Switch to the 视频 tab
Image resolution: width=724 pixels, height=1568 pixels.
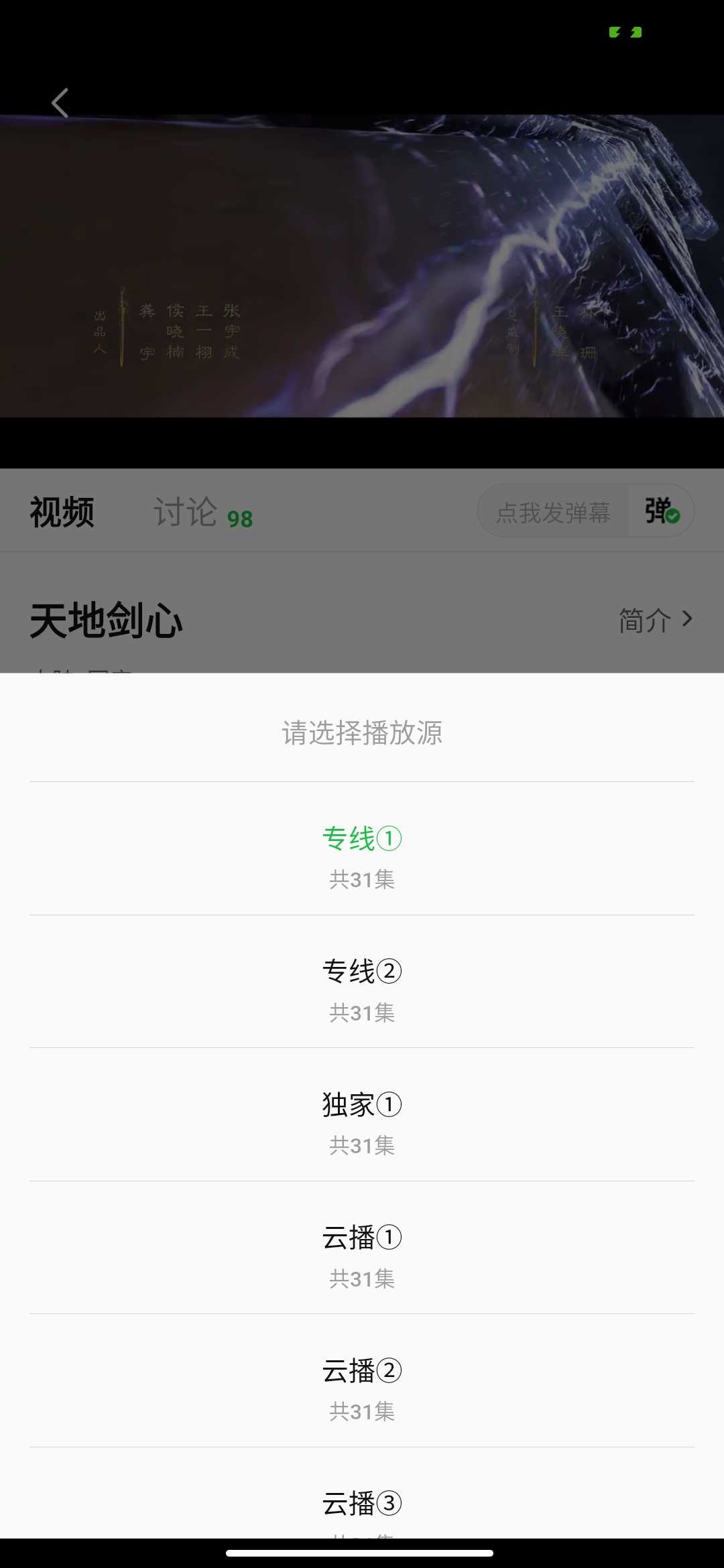[62, 513]
